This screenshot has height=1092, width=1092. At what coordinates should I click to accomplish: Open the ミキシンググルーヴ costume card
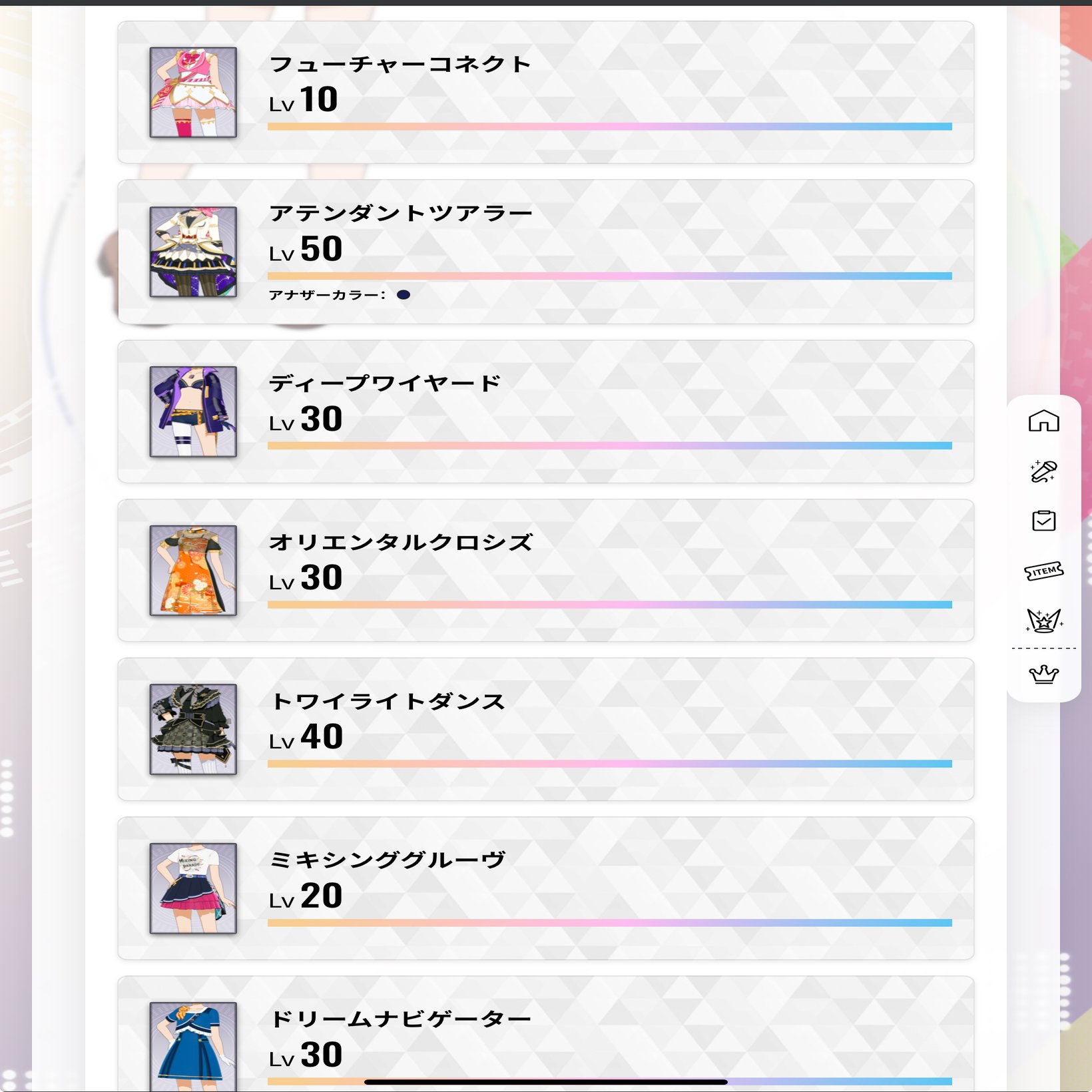point(545,889)
